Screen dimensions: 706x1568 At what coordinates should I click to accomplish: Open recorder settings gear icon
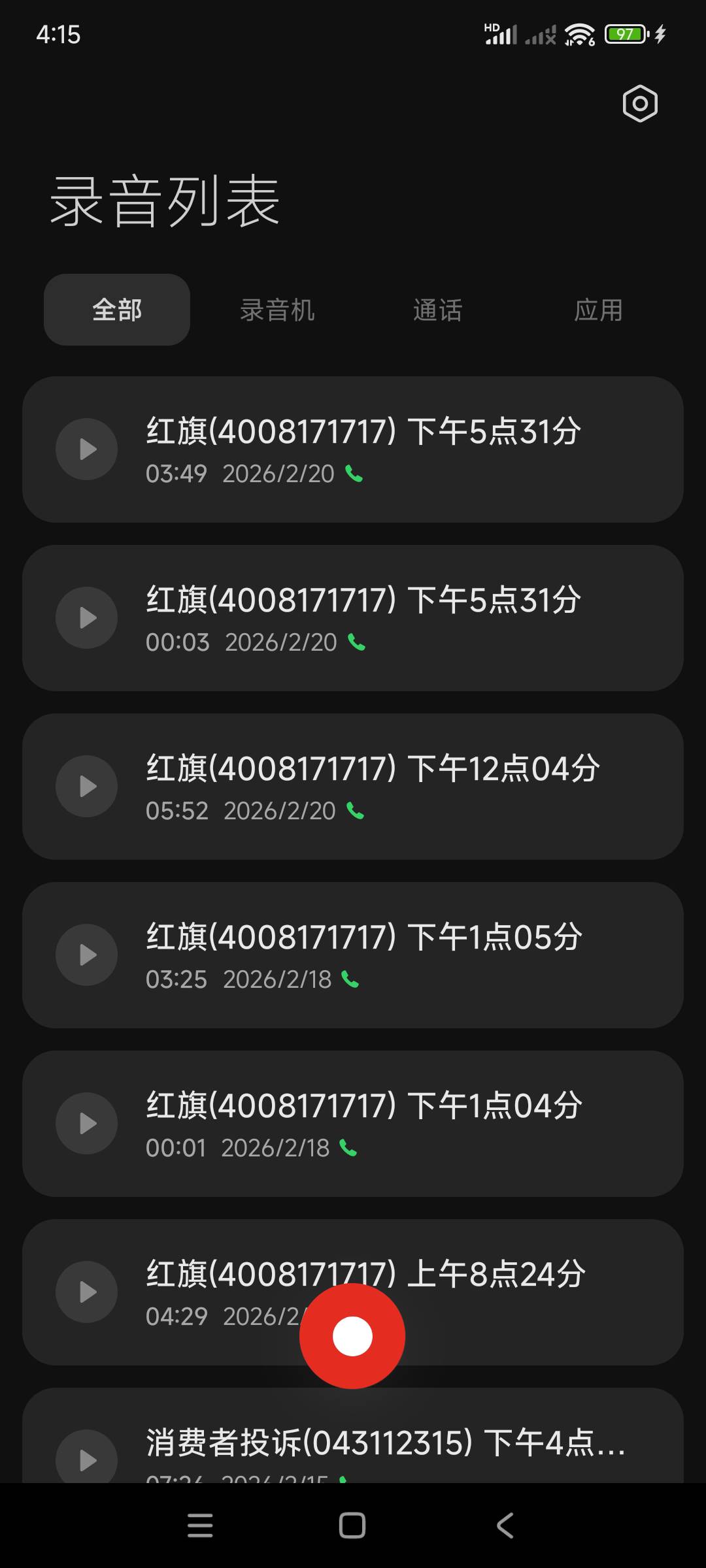click(640, 103)
